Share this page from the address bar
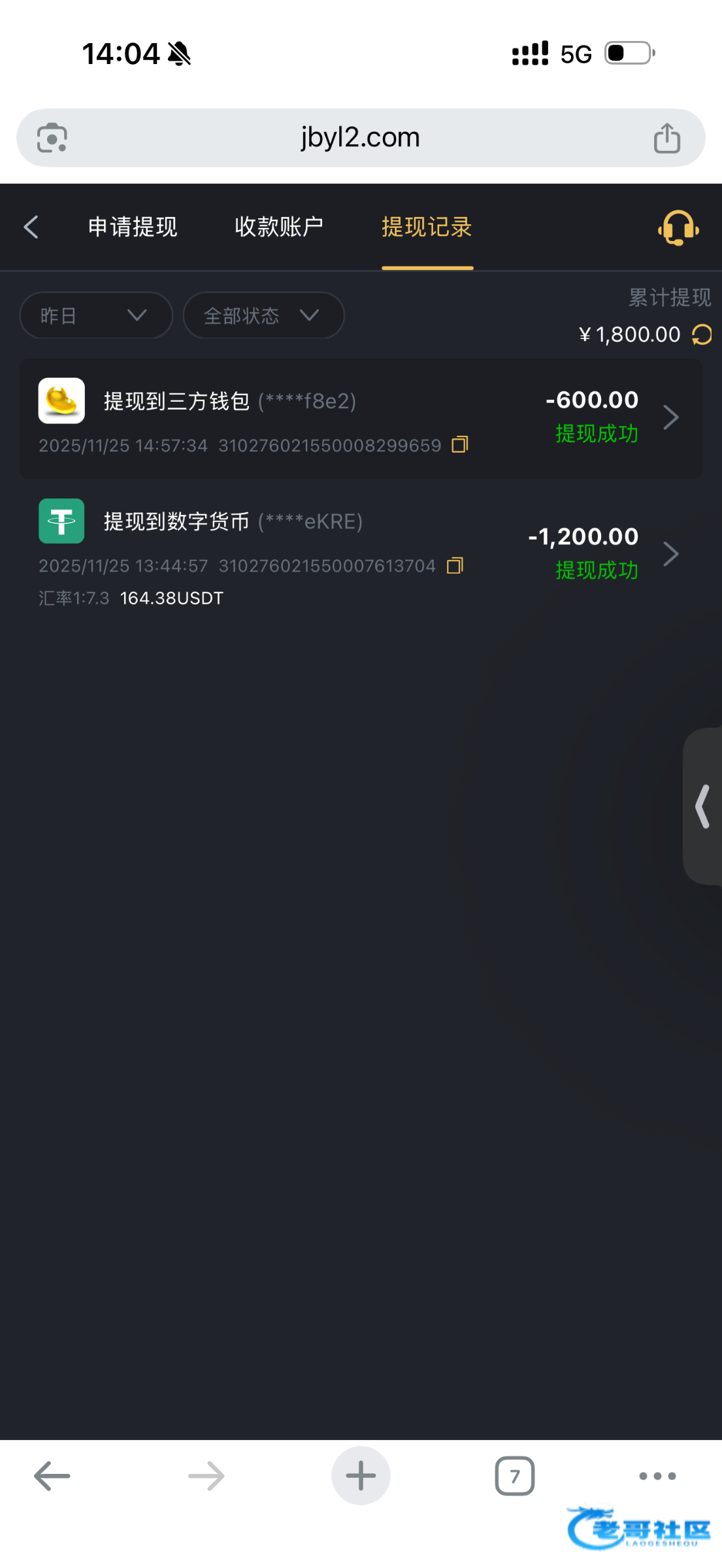Viewport: 722px width, 1568px height. pyautogui.click(x=666, y=138)
